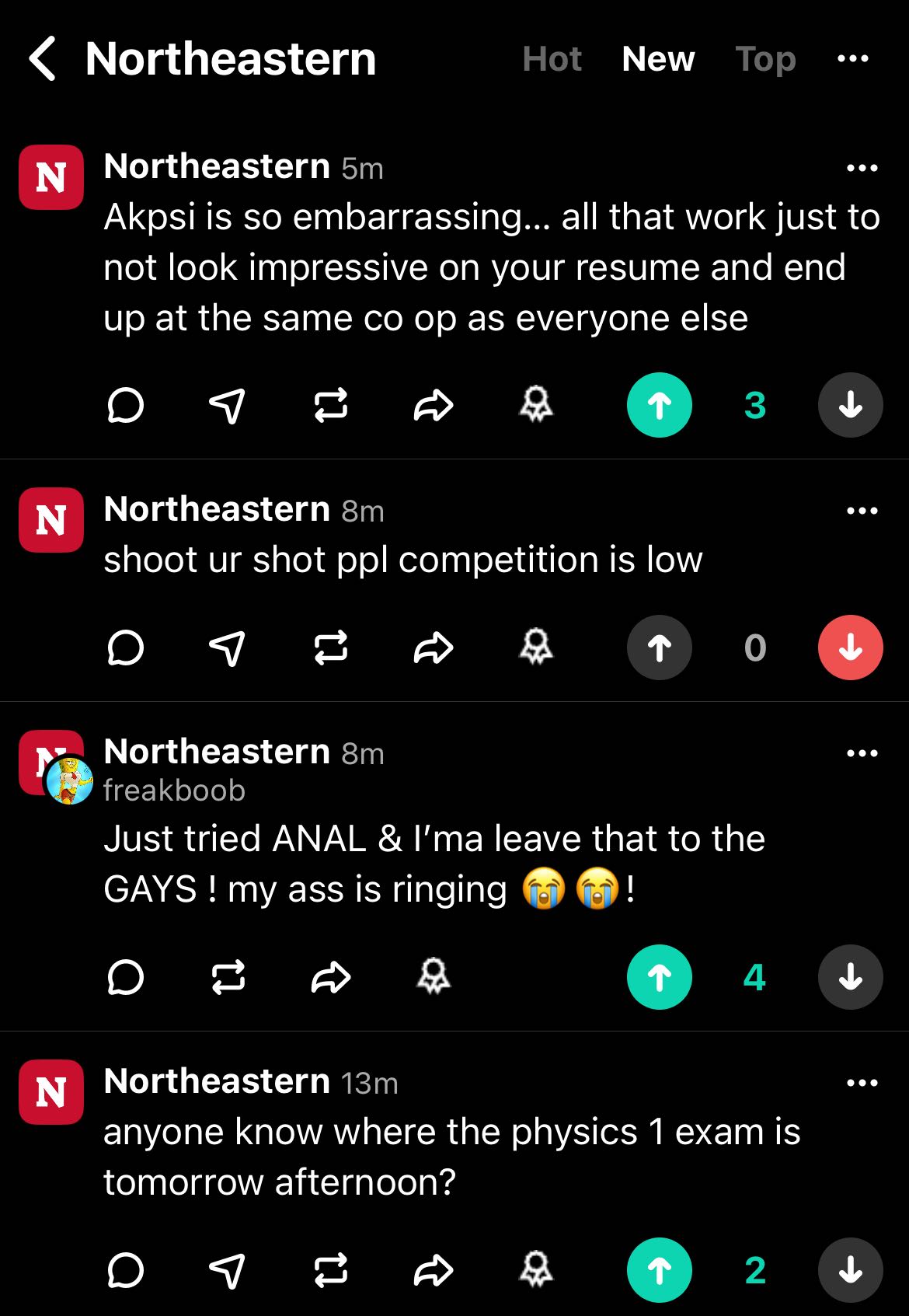
Task: Downvote freakboob's post
Action: pyautogui.click(x=850, y=977)
